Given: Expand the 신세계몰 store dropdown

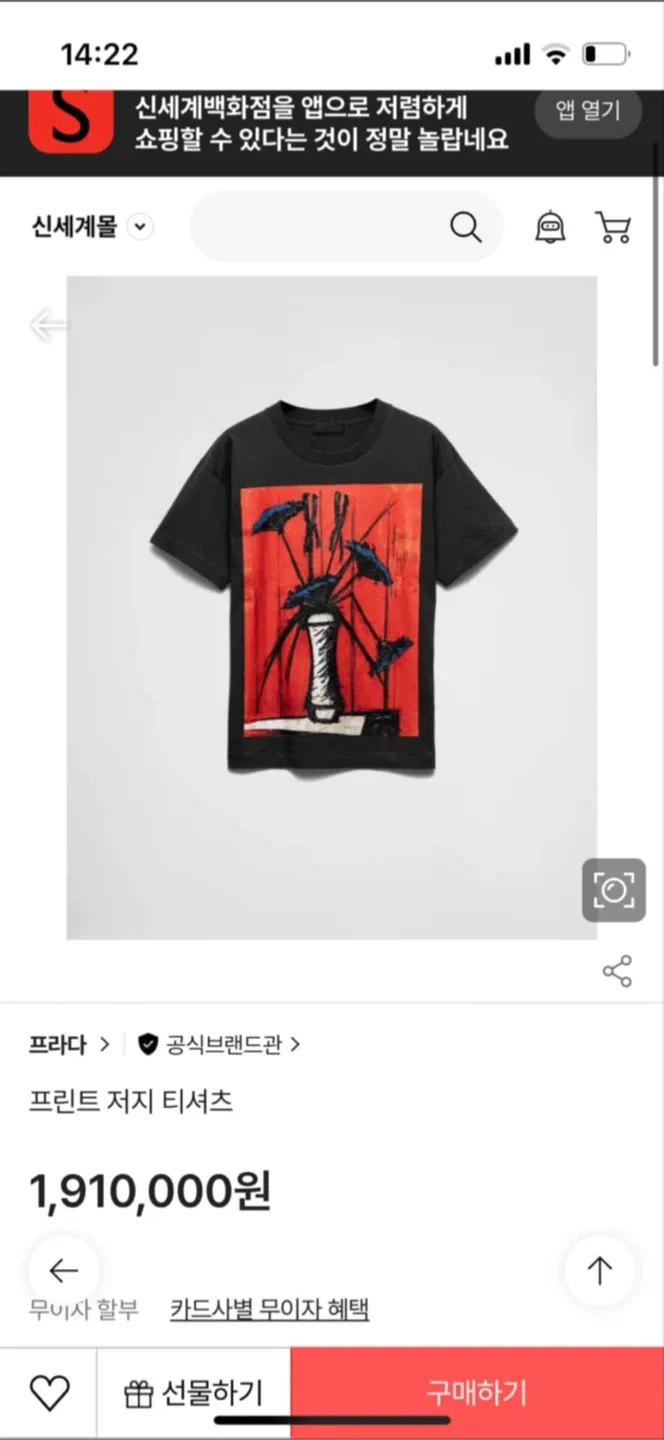Looking at the screenshot, I should [x=141, y=227].
